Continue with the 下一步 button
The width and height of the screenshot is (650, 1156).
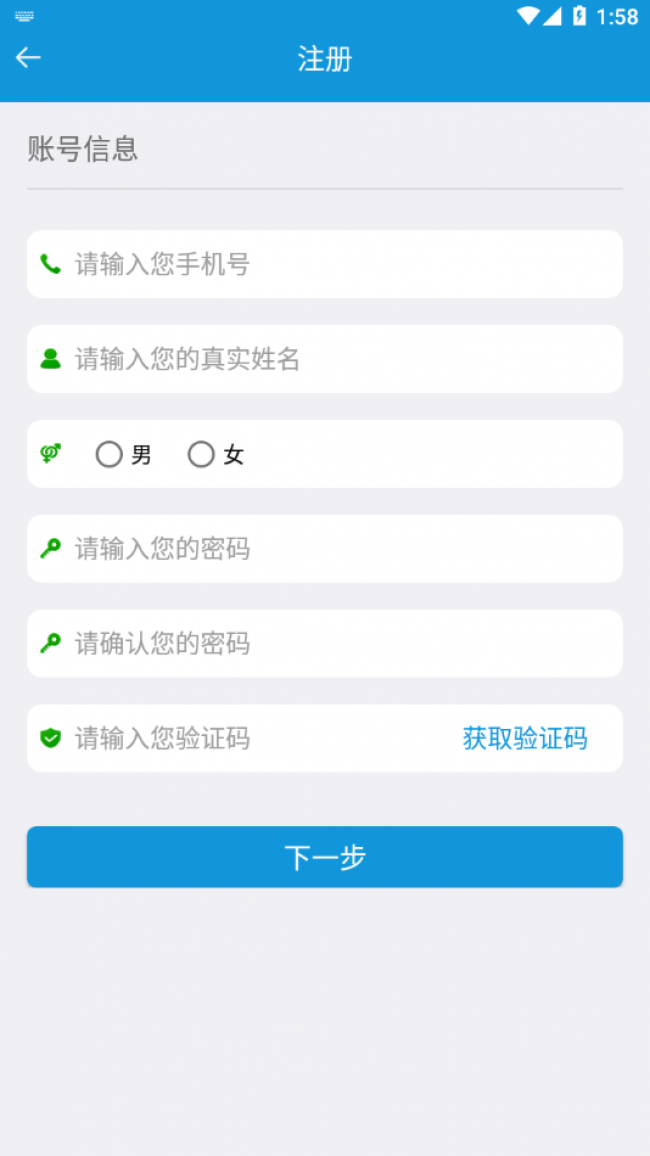coord(325,857)
